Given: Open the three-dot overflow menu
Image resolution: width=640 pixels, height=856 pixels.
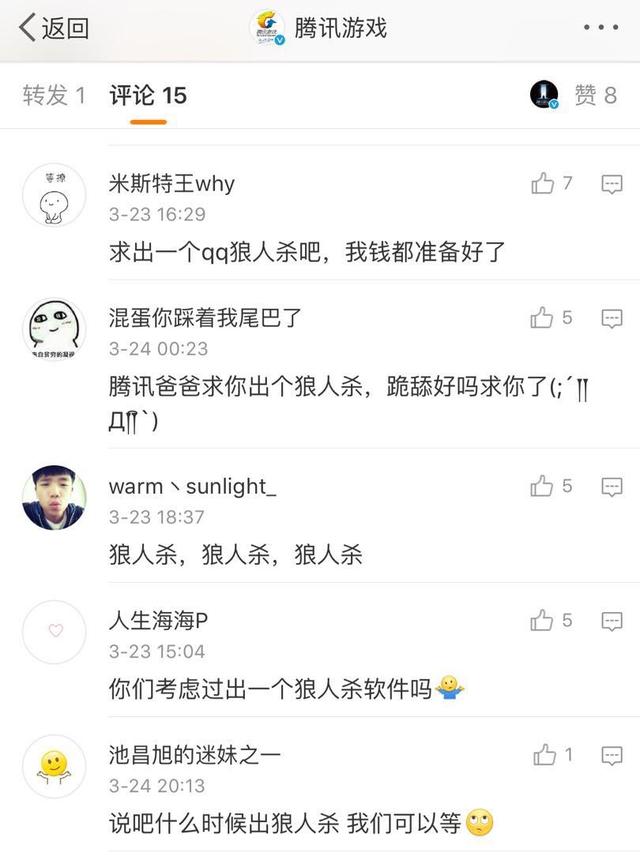Looking at the screenshot, I should point(601,28).
